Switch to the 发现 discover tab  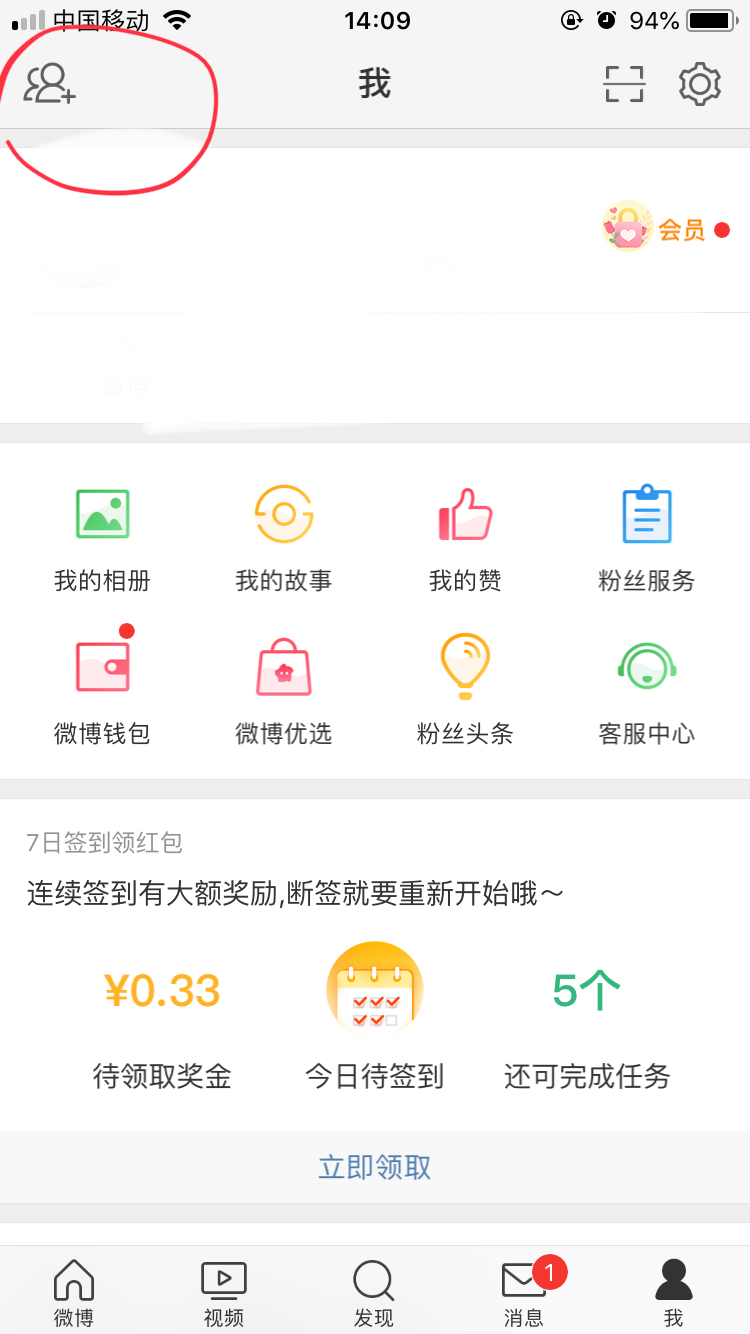374,1292
